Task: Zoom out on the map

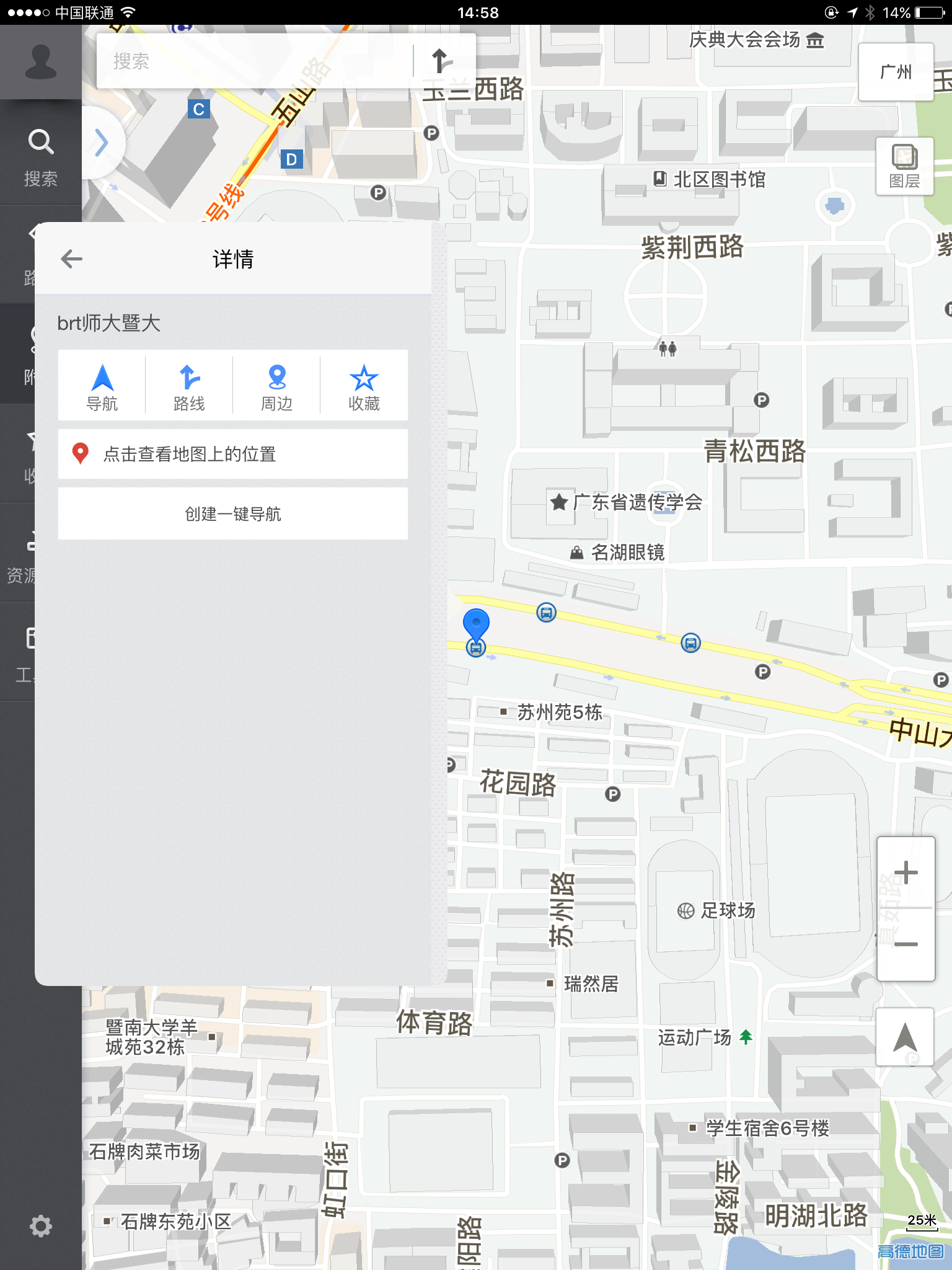Action: (x=906, y=944)
